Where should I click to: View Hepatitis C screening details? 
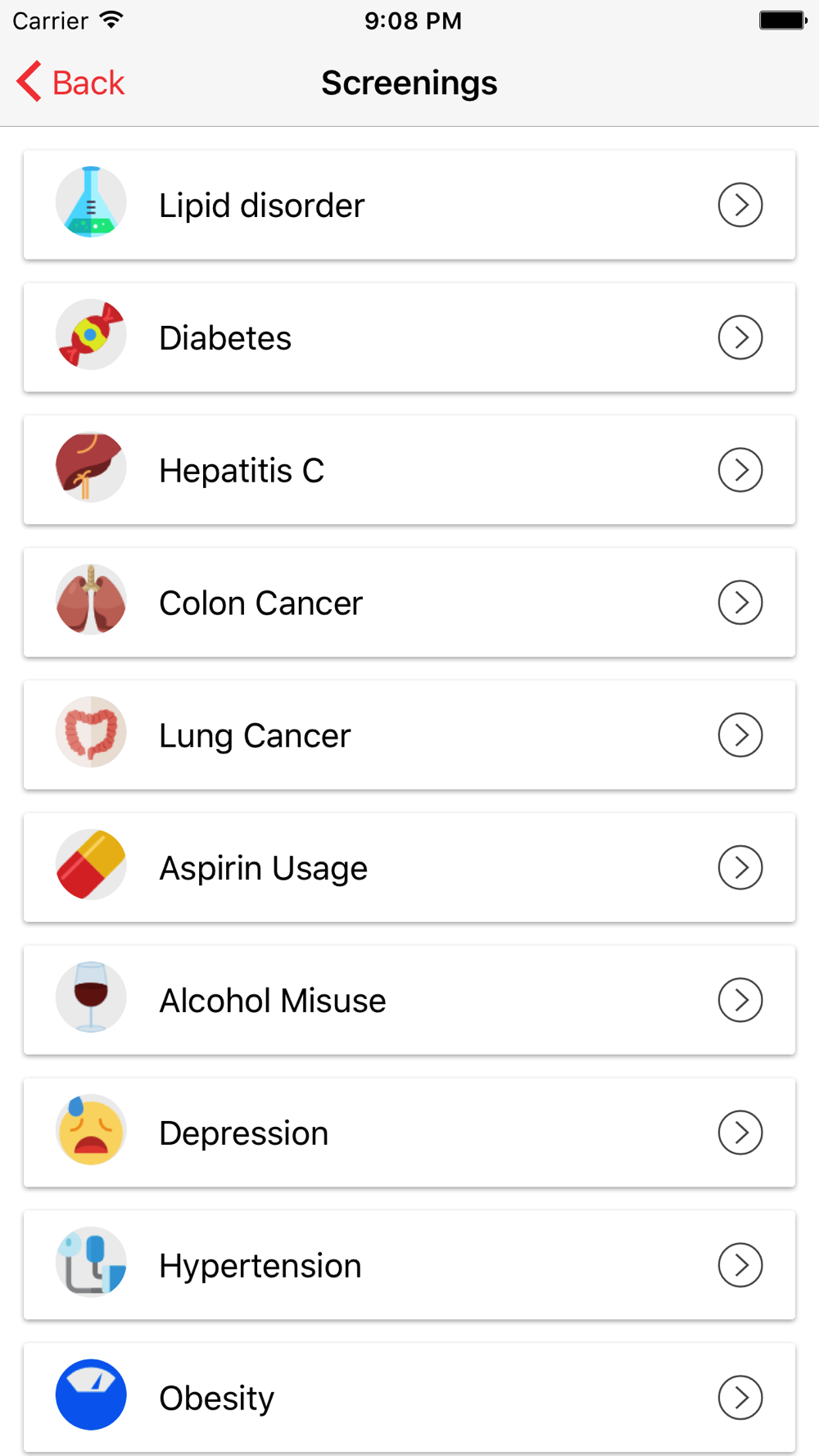pyautogui.click(x=409, y=470)
